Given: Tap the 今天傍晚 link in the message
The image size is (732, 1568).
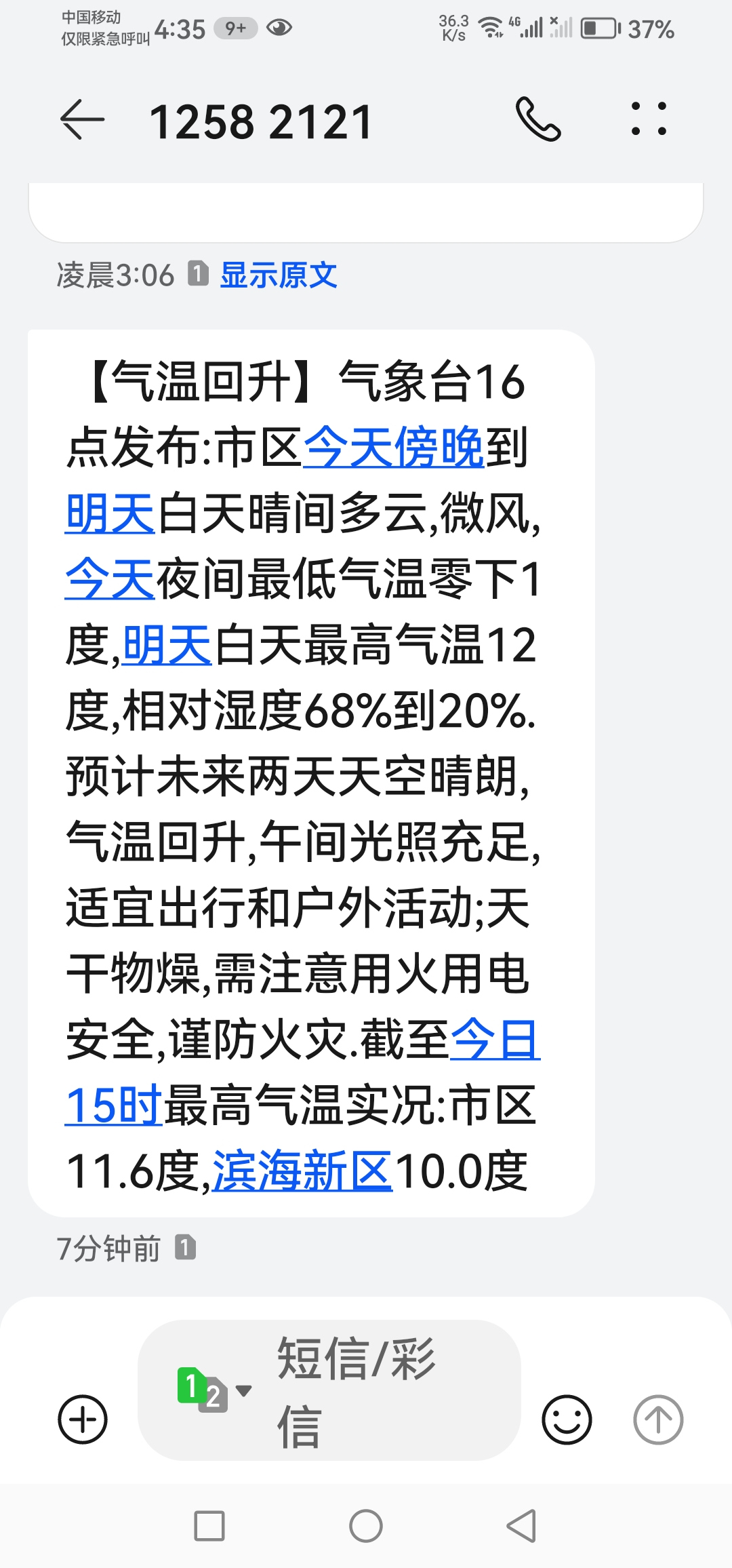Looking at the screenshot, I should point(393,448).
